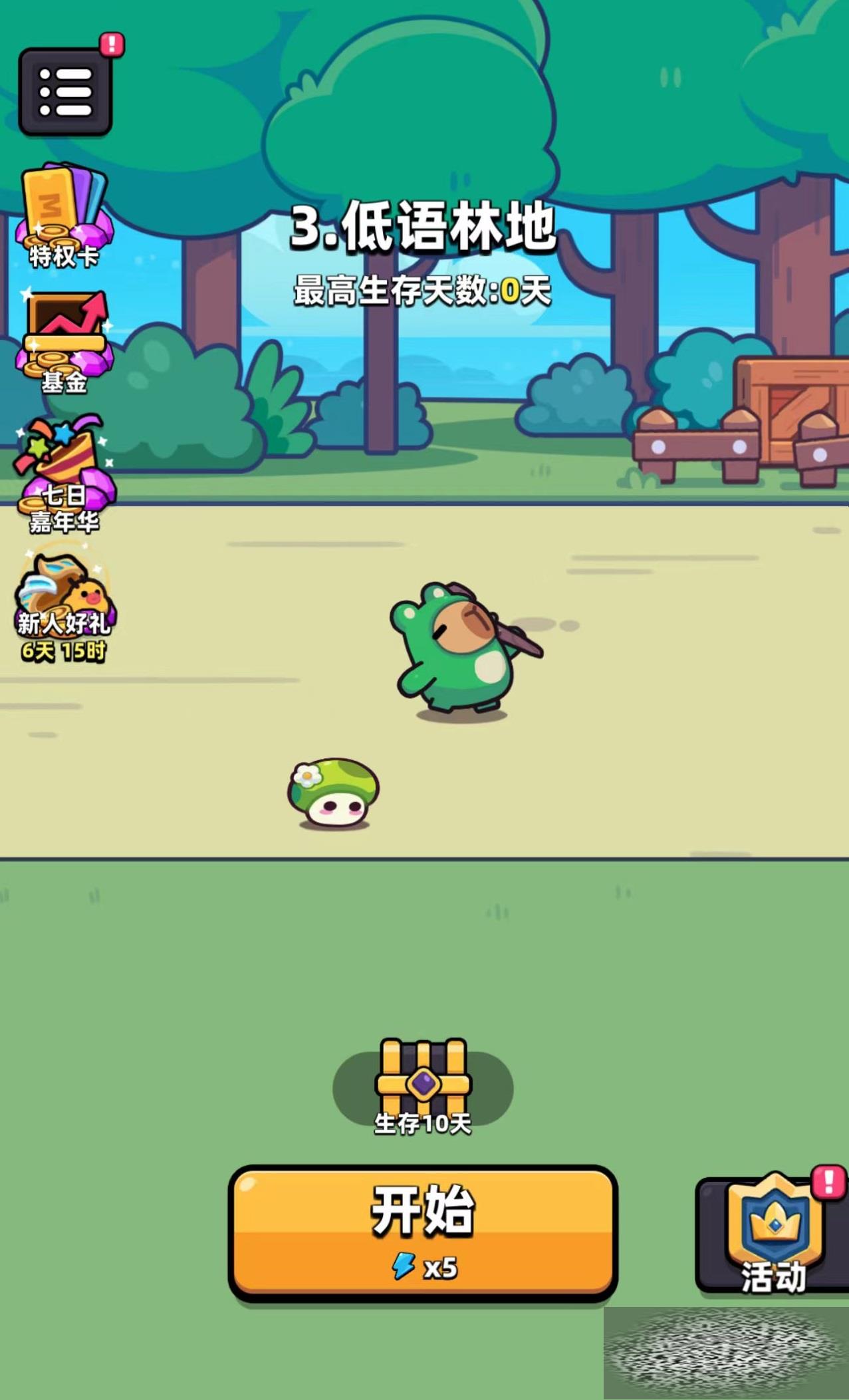Image resolution: width=849 pixels, height=1400 pixels.
Task: Open the 七日嘉年华 event
Action: [x=64, y=473]
